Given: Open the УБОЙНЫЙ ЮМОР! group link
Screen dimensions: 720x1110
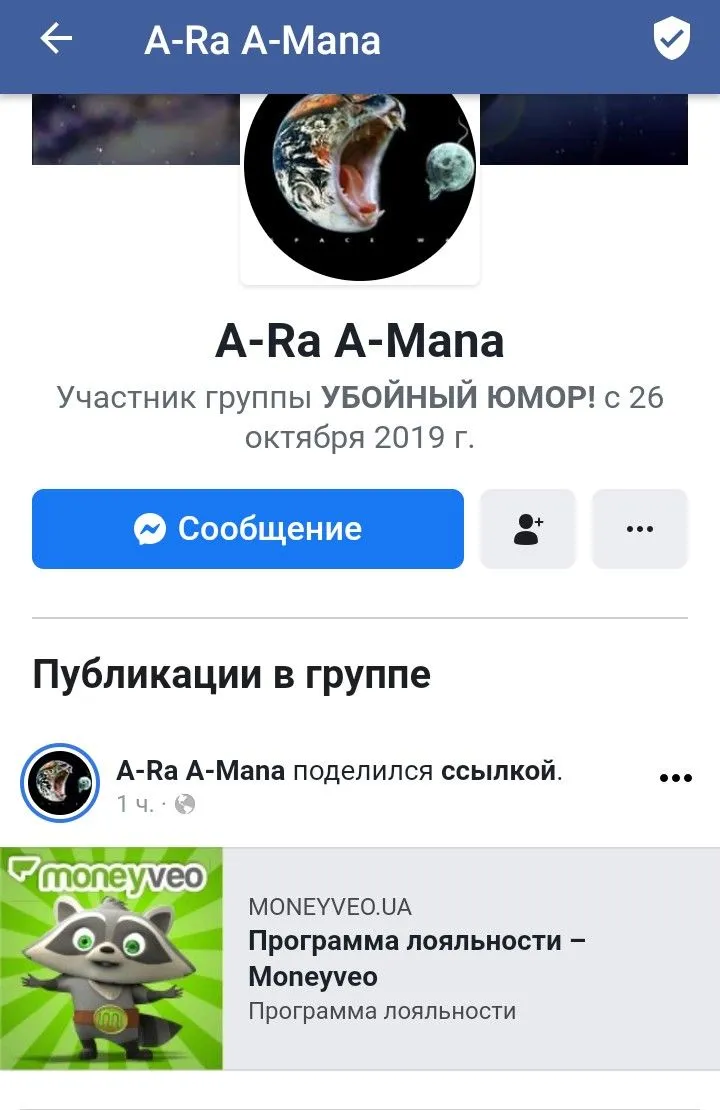Looking at the screenshot, I should 458,398.
